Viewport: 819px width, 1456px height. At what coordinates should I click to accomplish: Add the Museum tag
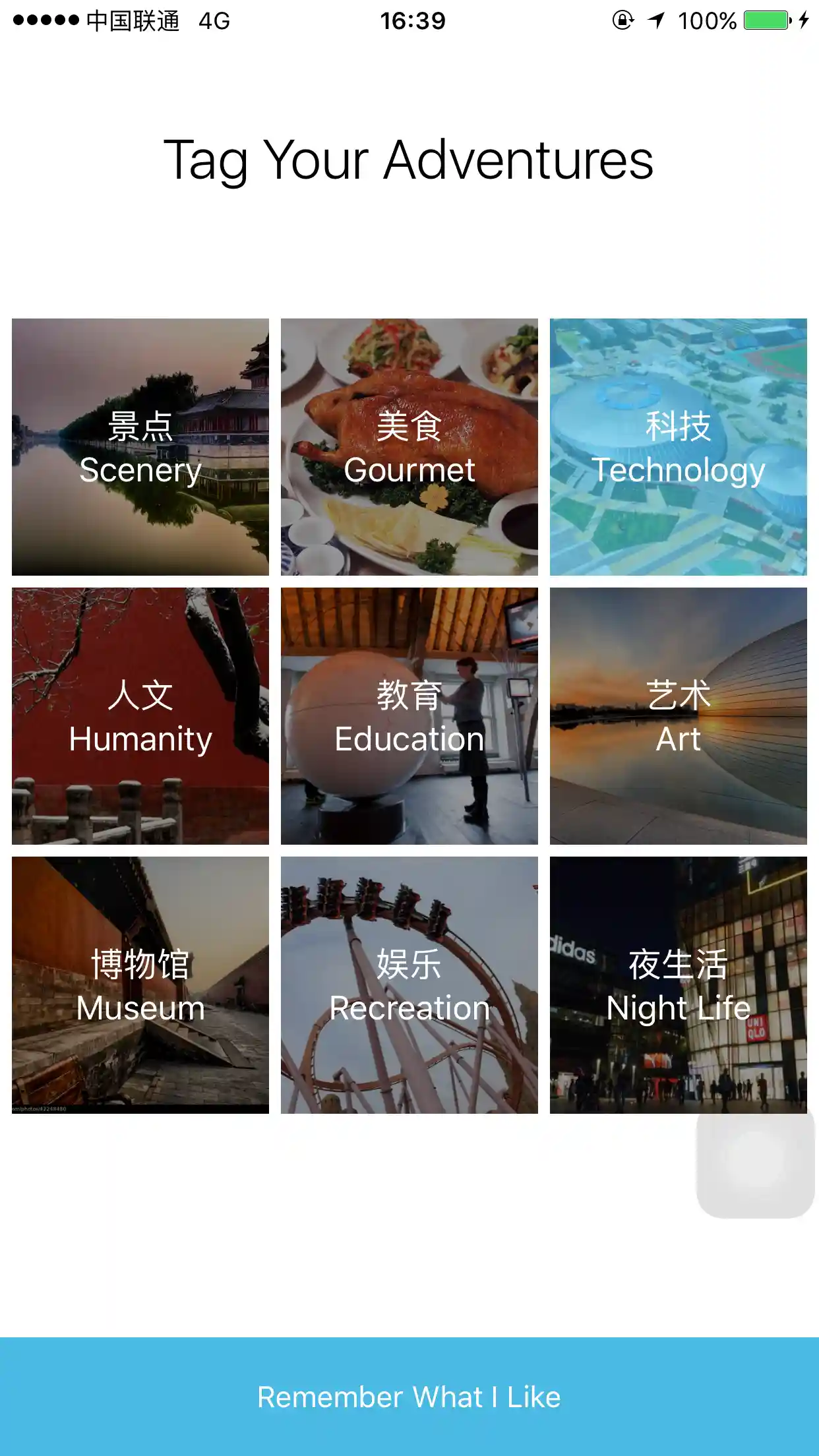click(x=140, y=985)
